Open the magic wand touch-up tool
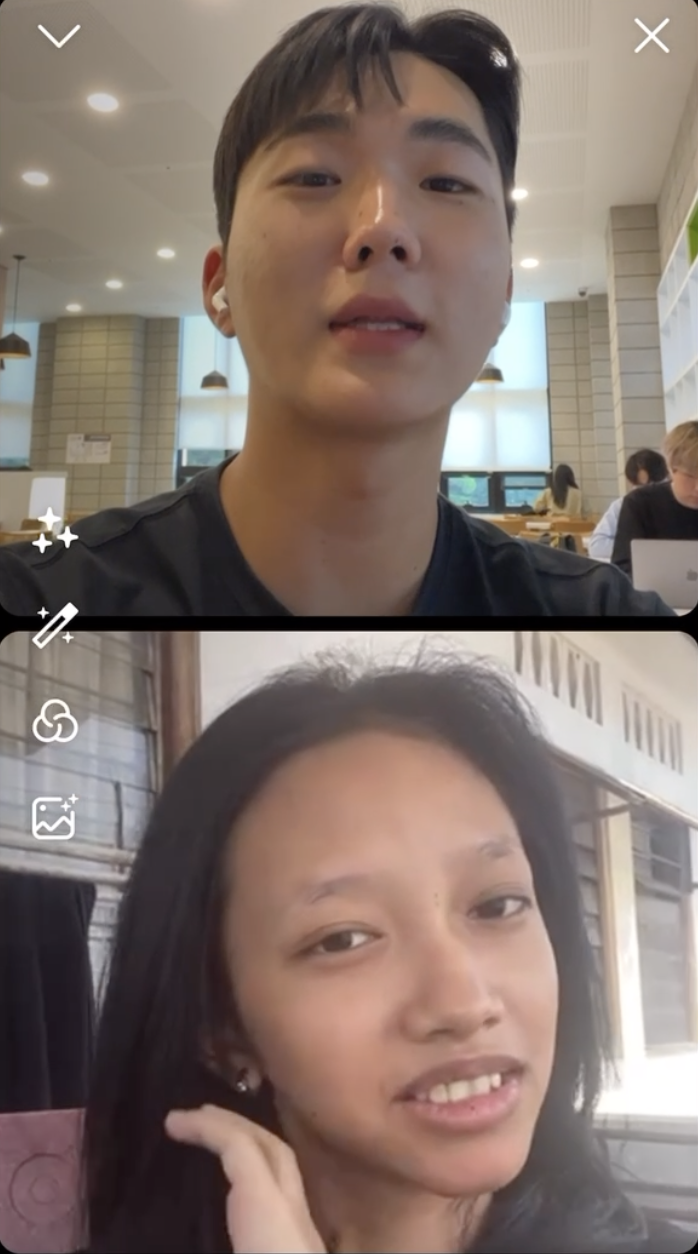This screenshot has height=1254, width=698. click(x=54, y=626)
